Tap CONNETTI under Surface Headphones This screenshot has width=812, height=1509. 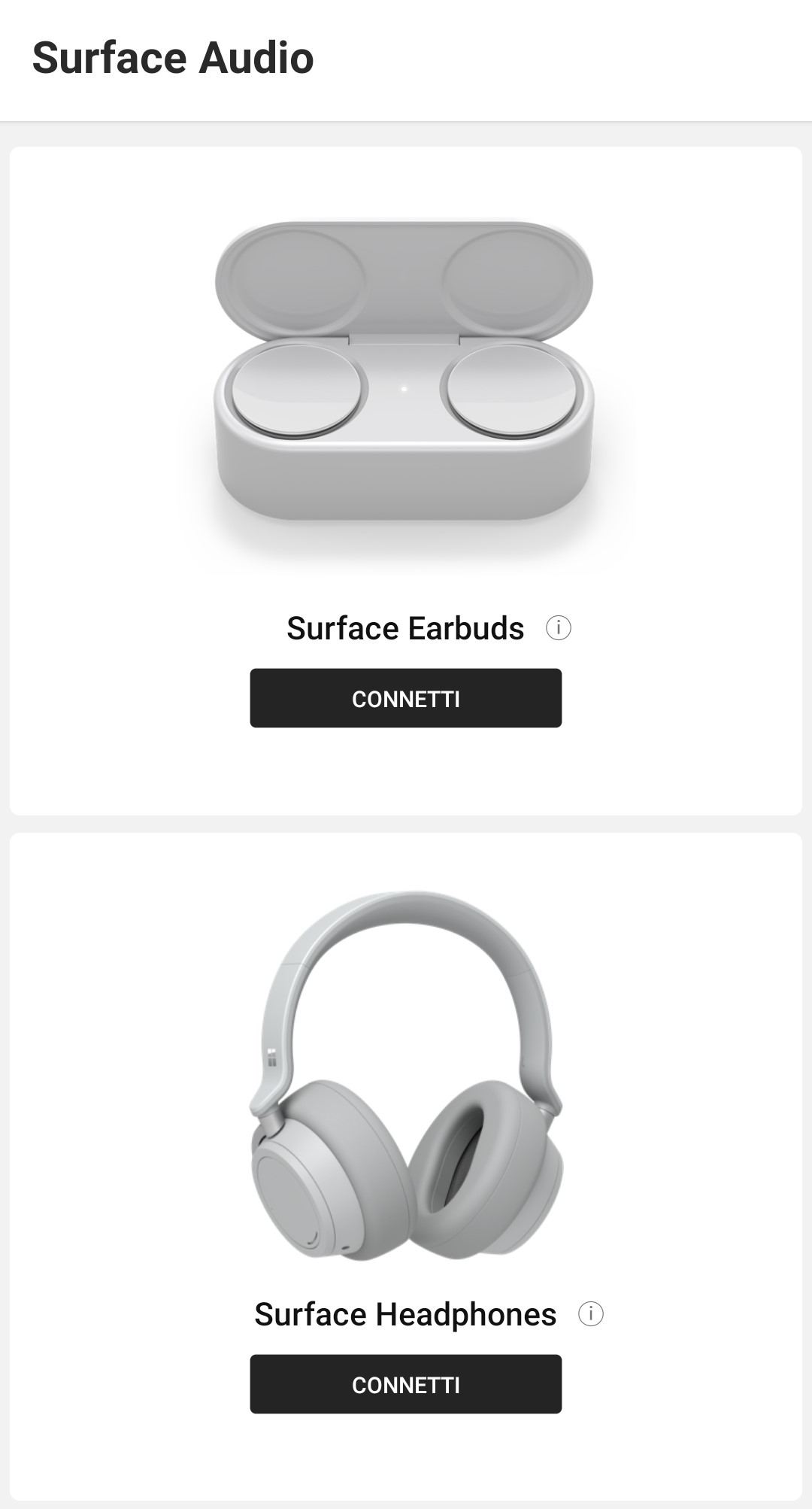point(406,1384)
